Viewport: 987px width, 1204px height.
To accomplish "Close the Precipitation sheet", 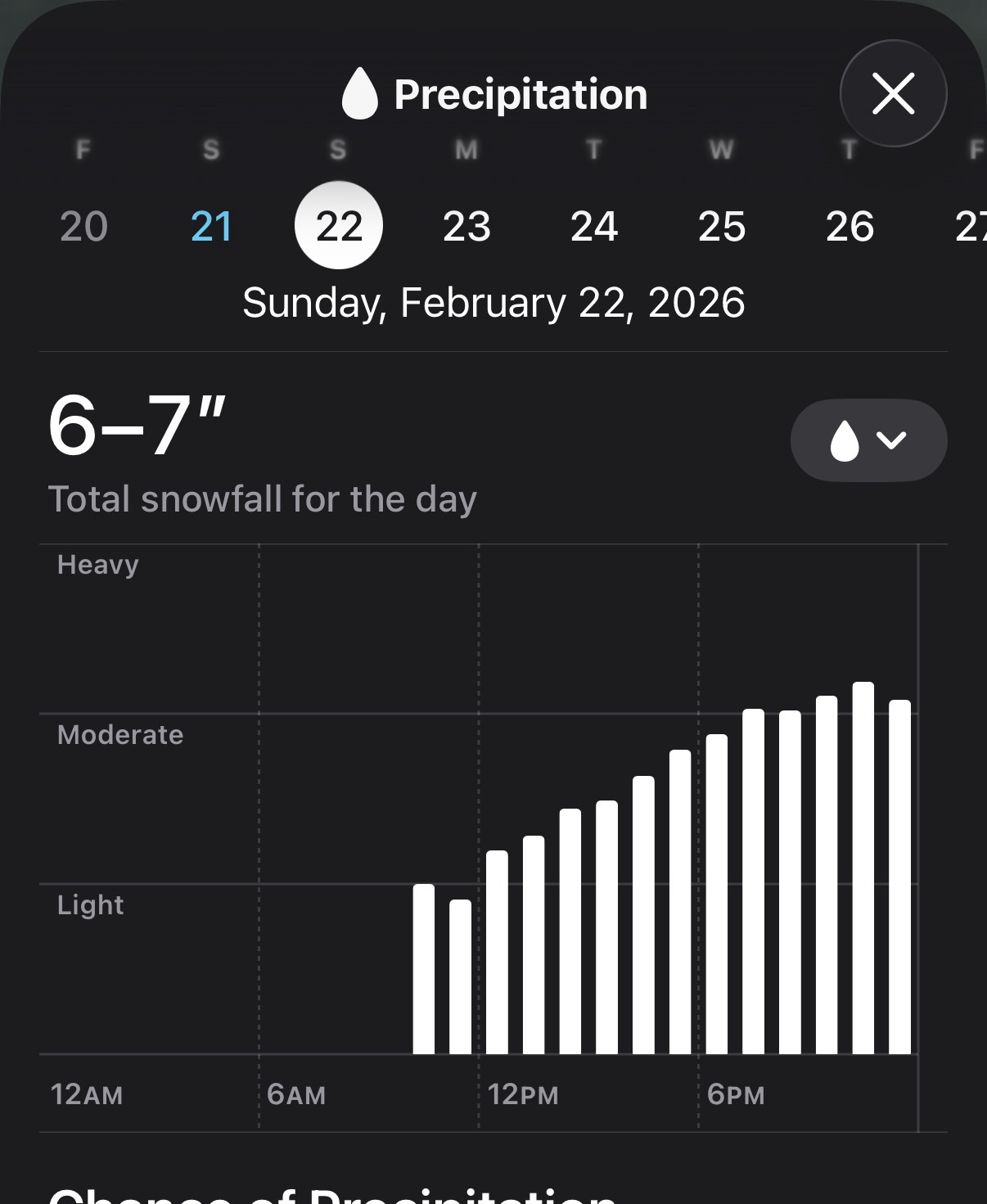I will 893,93.
